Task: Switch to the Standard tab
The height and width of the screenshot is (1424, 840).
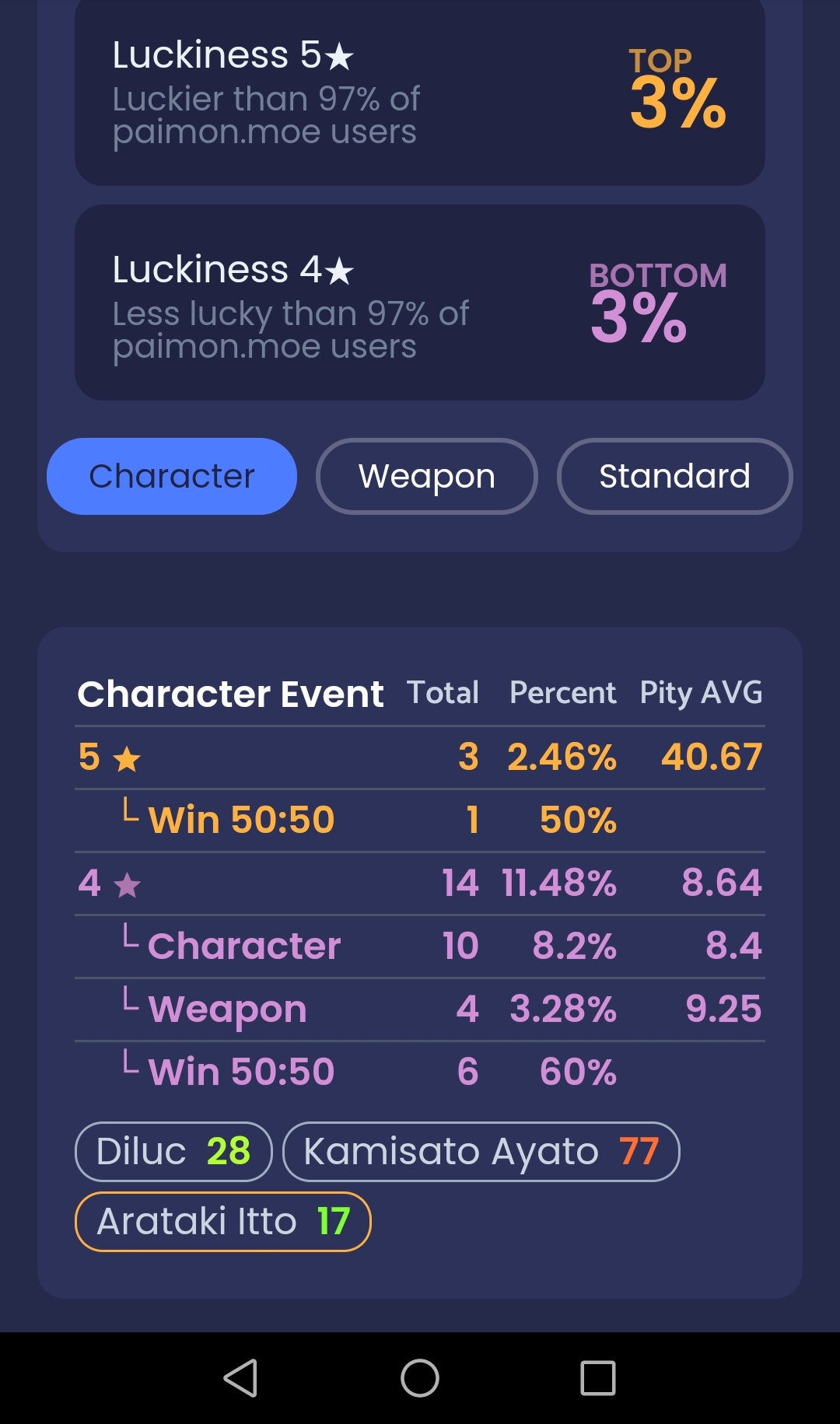Action: click(674, 476)
